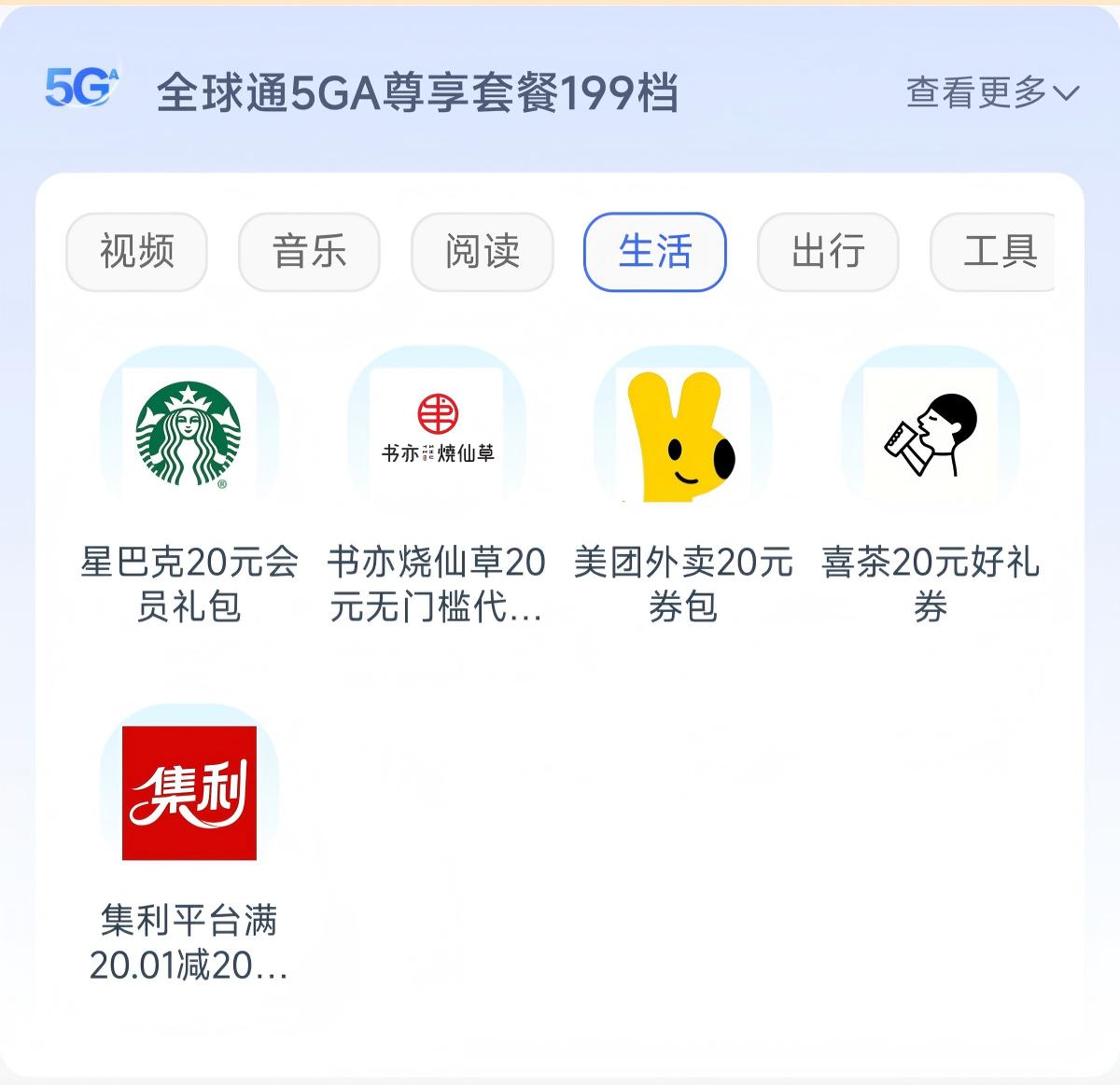This screenshot has width=1120, height=1085.
Task: Expand 查看更多 for the 5GA plan
Action: pyautogui.click(x=991, y=92)
